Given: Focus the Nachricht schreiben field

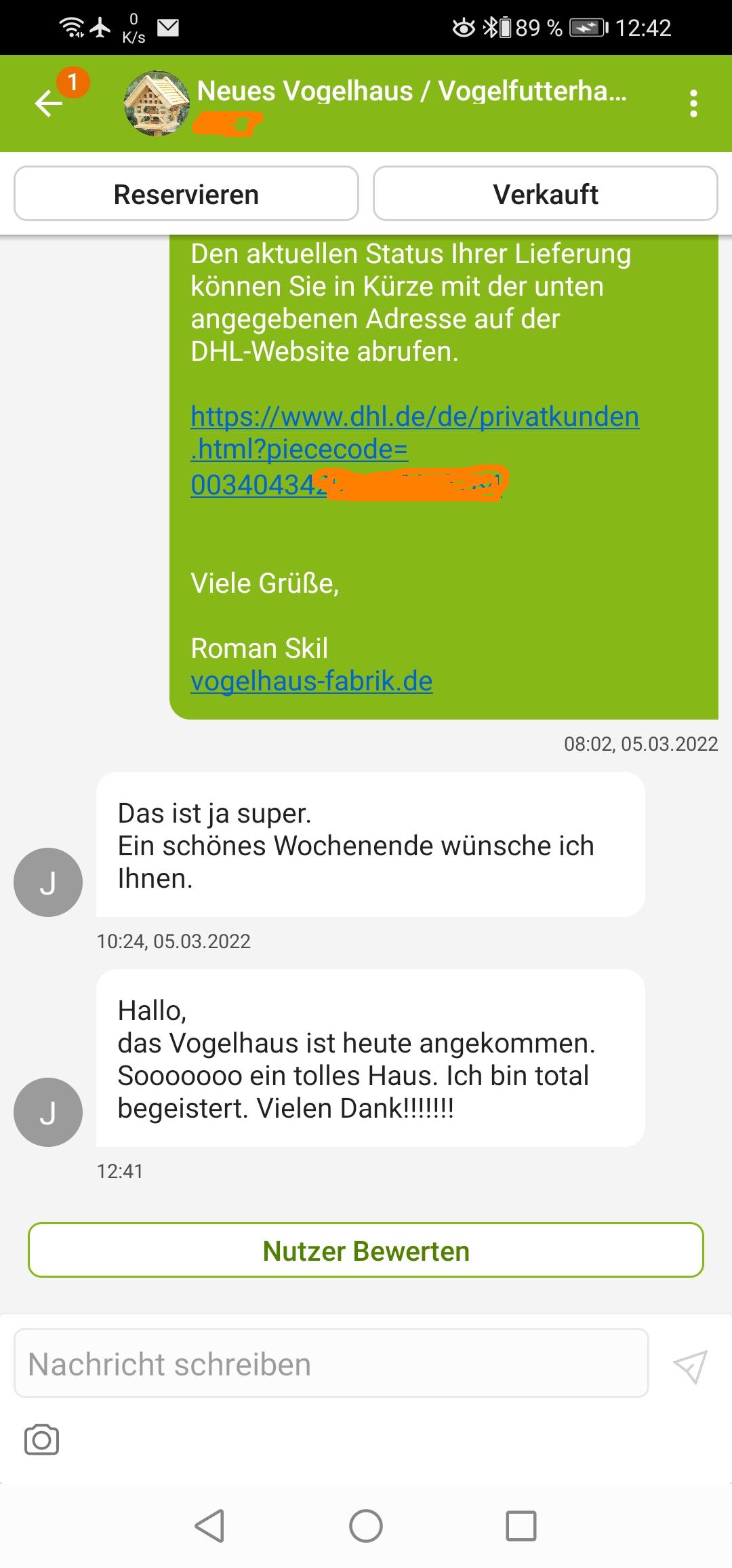Looking at the screenshot, I should coord(331,1363).
